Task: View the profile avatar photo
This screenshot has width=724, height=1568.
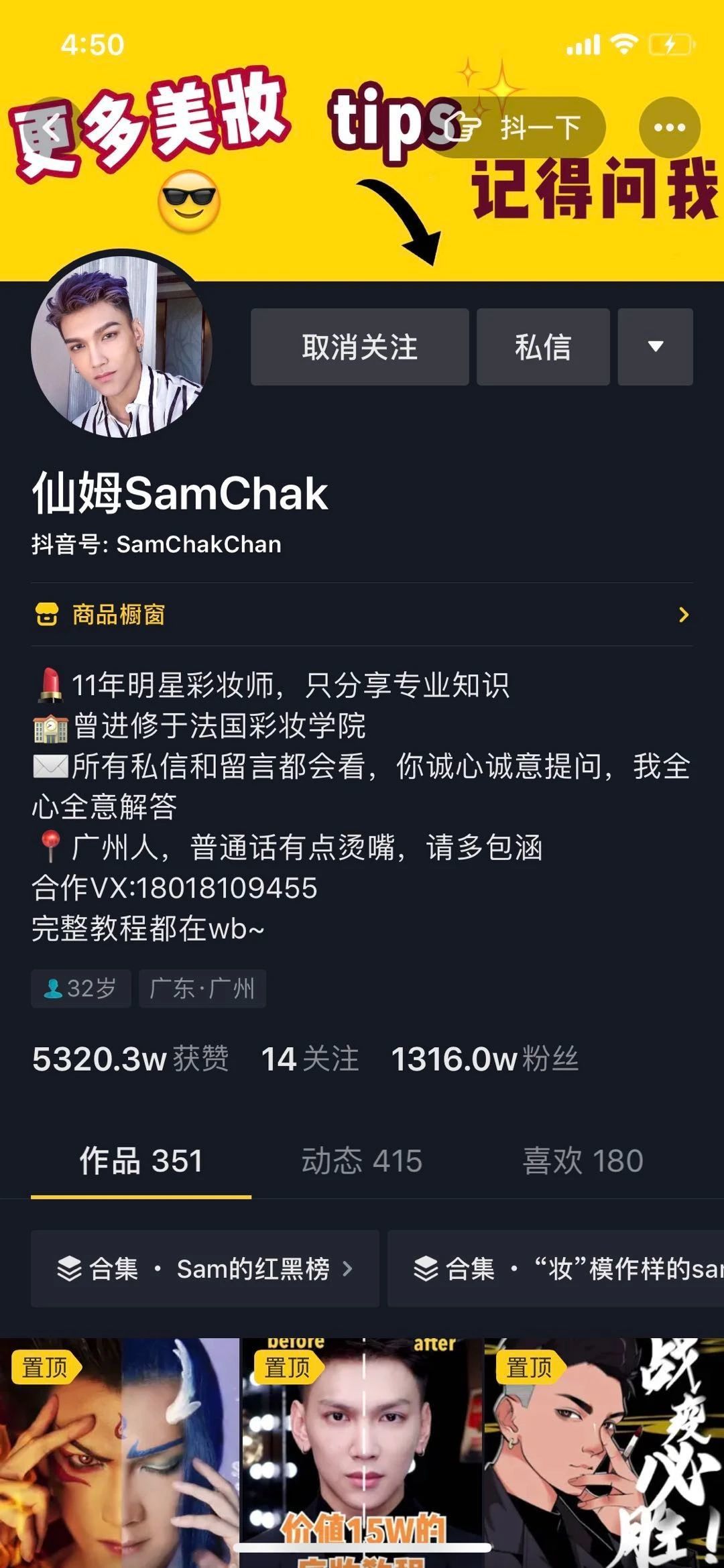Action: (x=121, y=347)
